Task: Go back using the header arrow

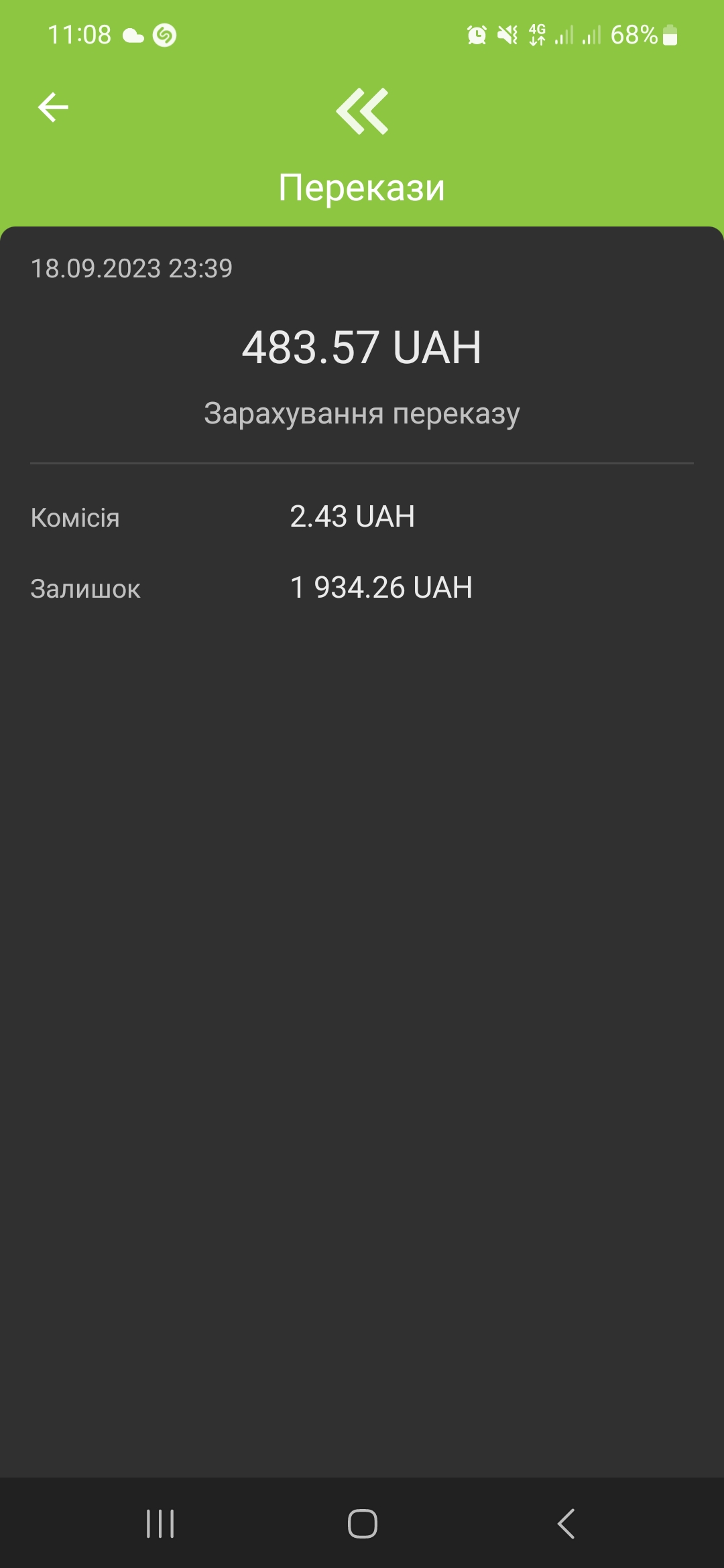Action: coord(54,107)
